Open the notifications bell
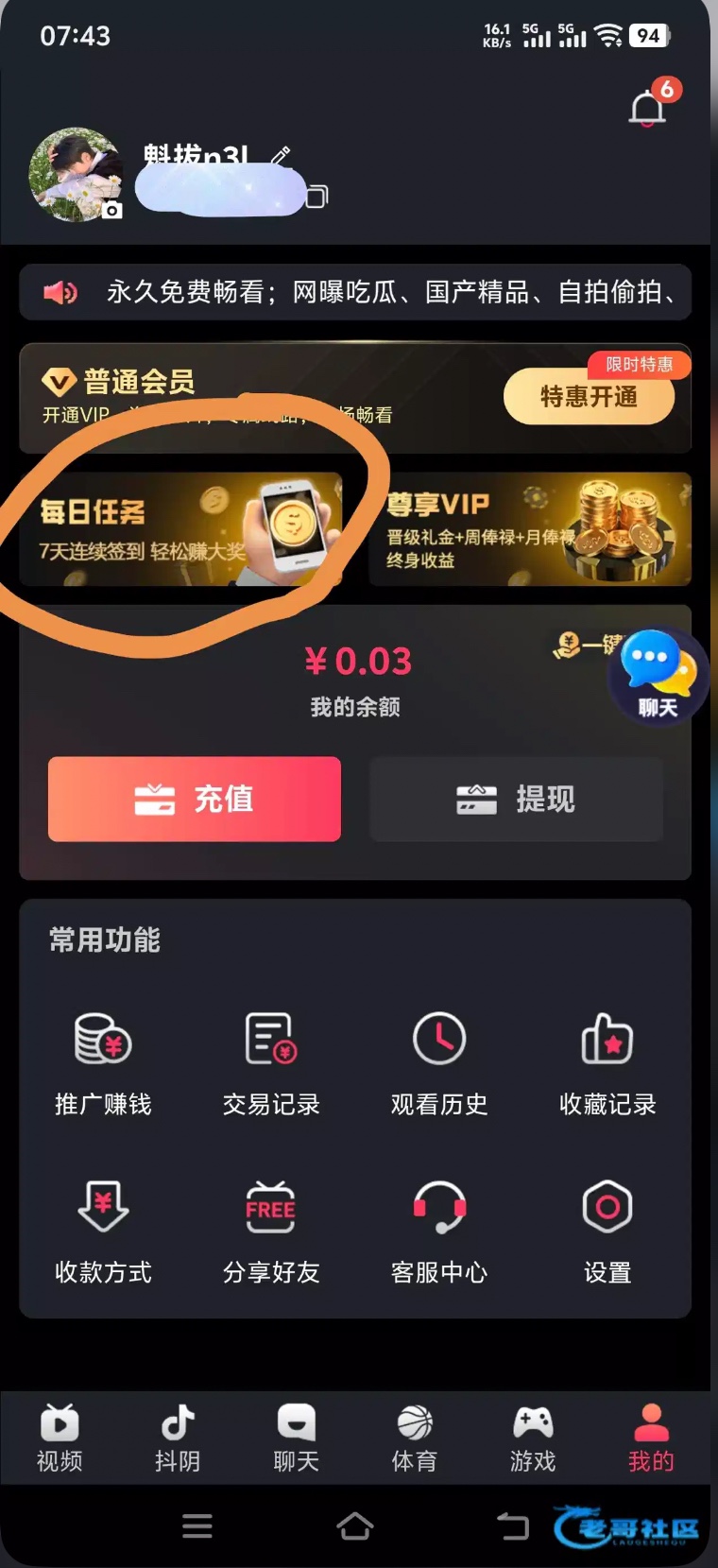This screenshot has width=718, height=1568. [x=648, y=109]
